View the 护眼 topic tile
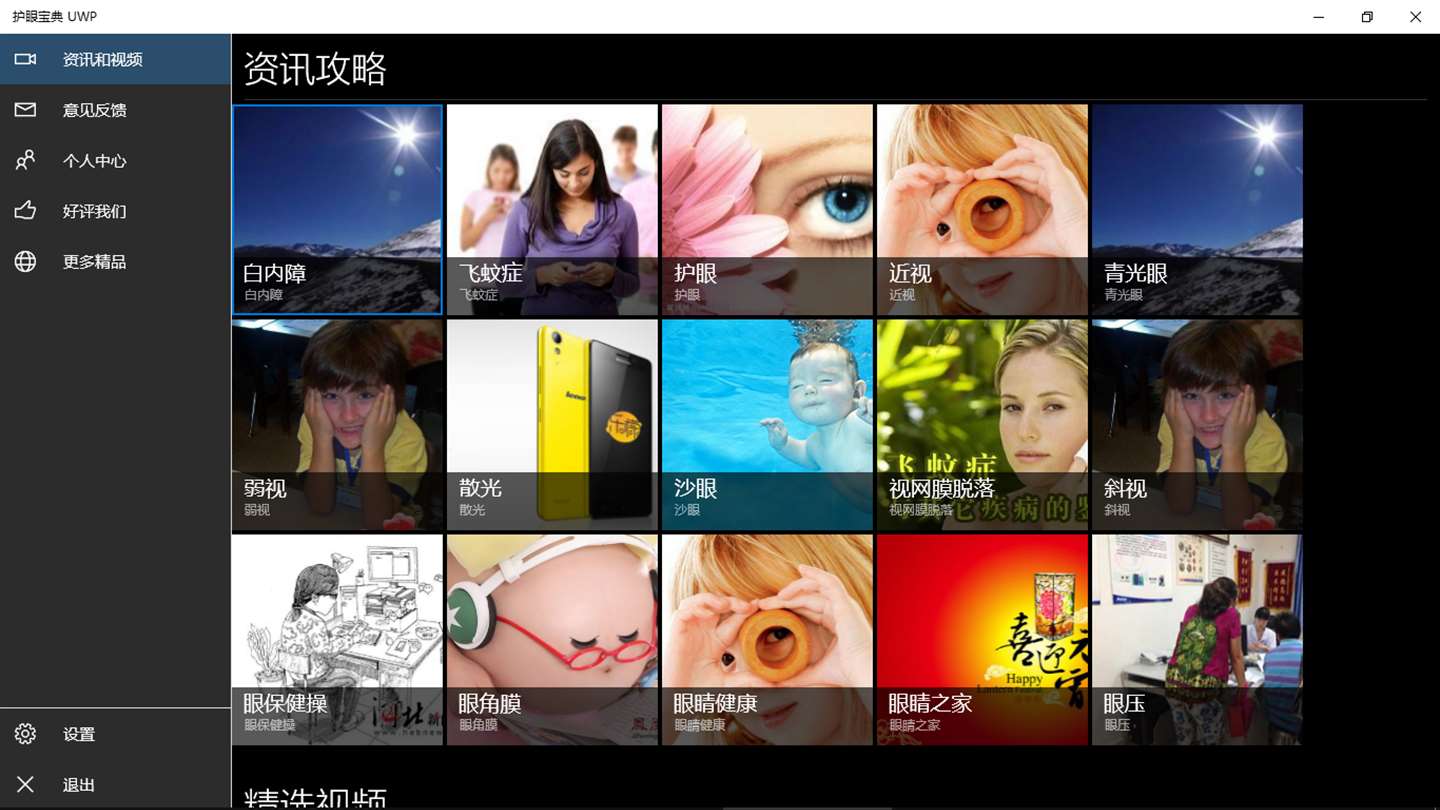This screenshot has height=810, width=1440. point(767,210)
